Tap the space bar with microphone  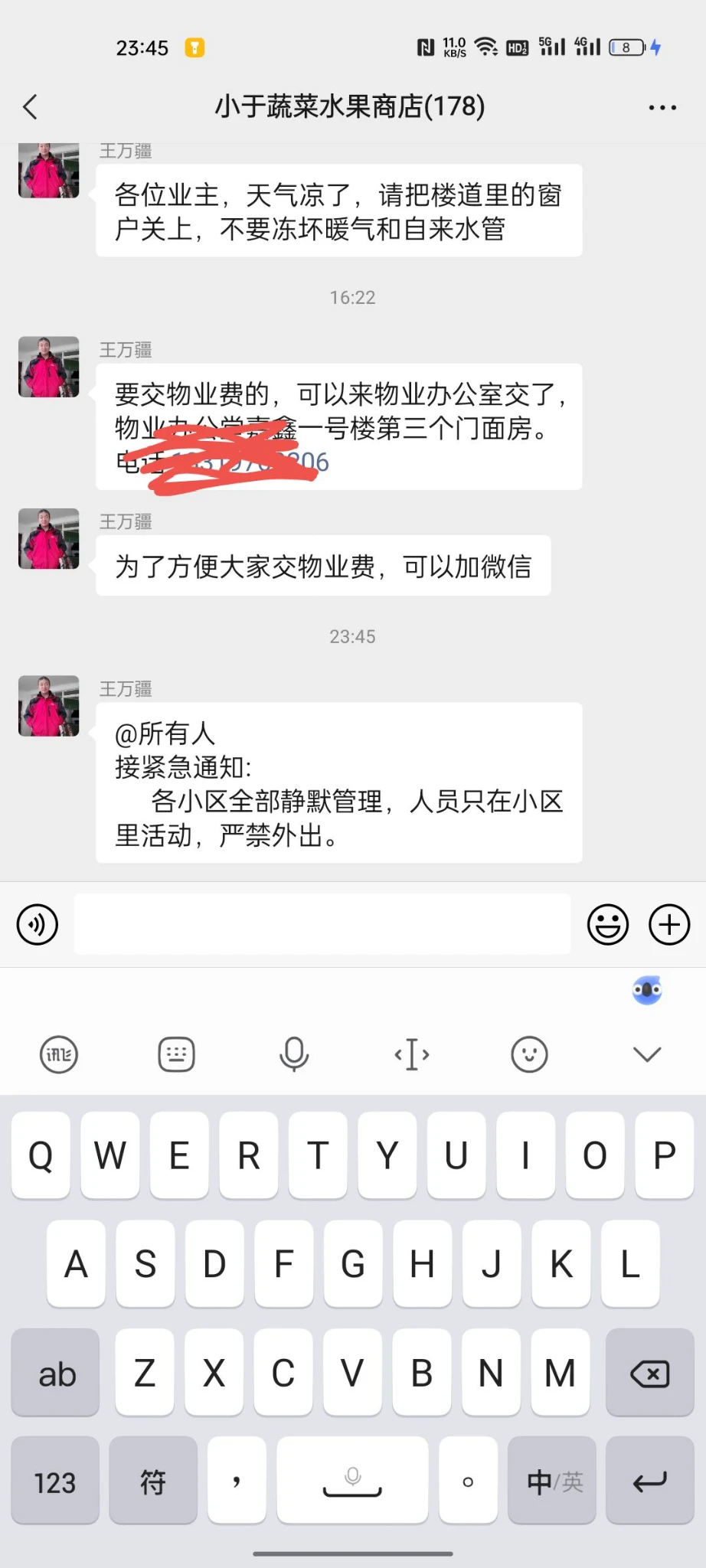click(352, 1481)
